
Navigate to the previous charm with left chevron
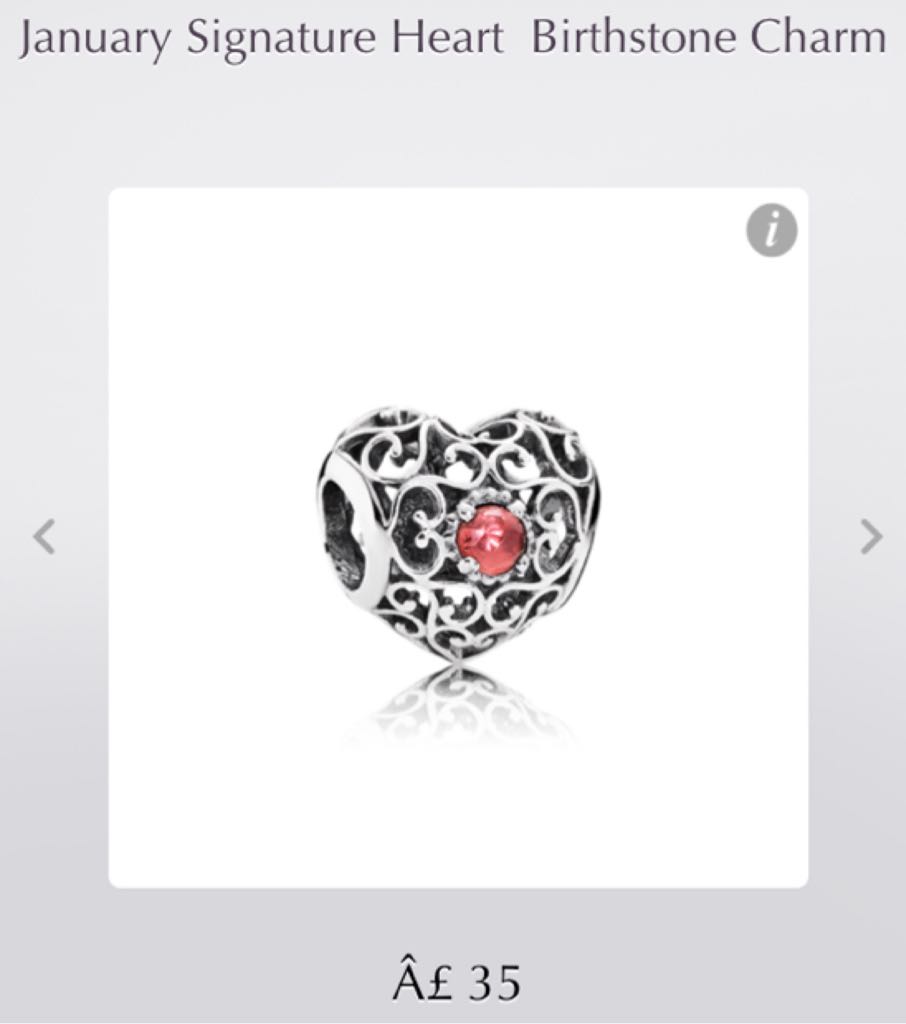point(43,537)
